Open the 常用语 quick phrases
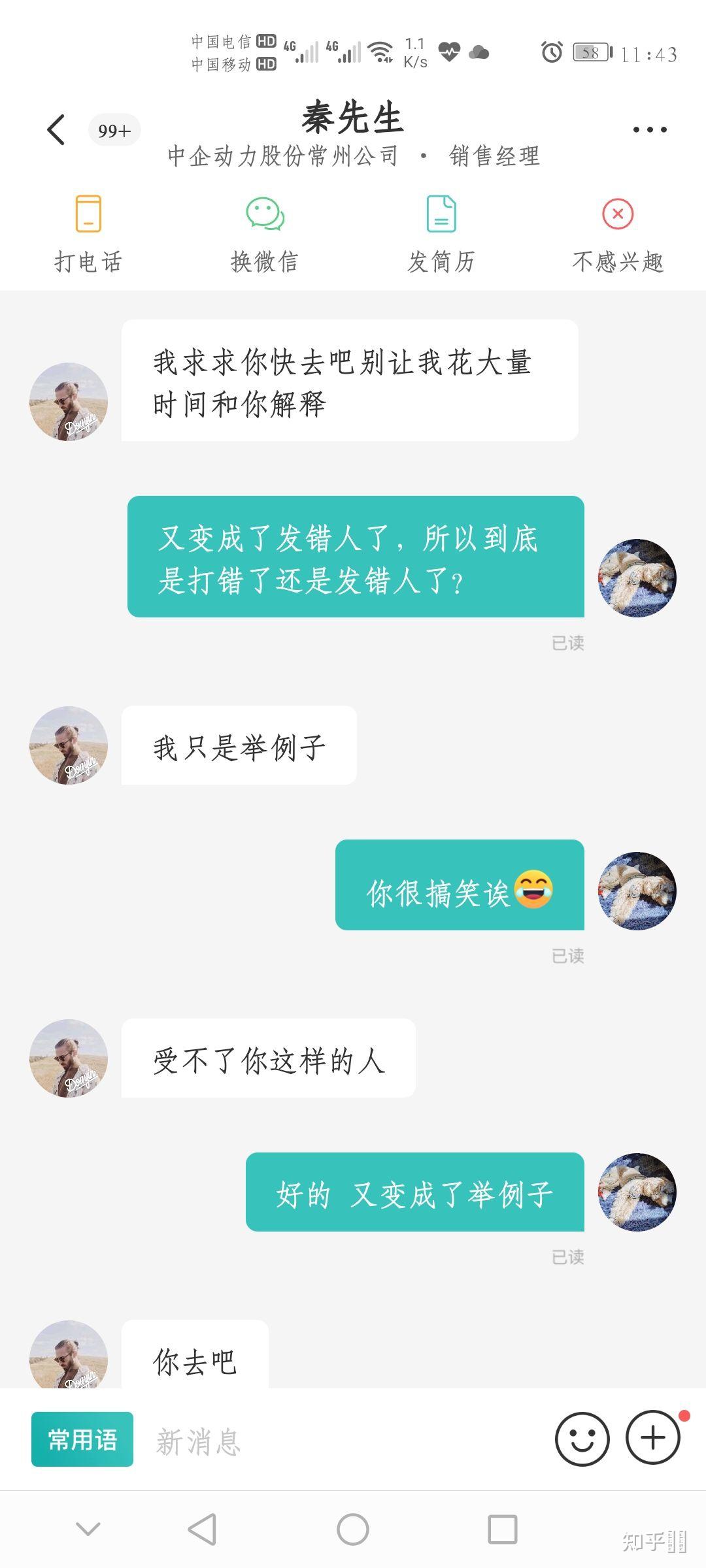706x1568 pixels. [x=82, y=1439]
